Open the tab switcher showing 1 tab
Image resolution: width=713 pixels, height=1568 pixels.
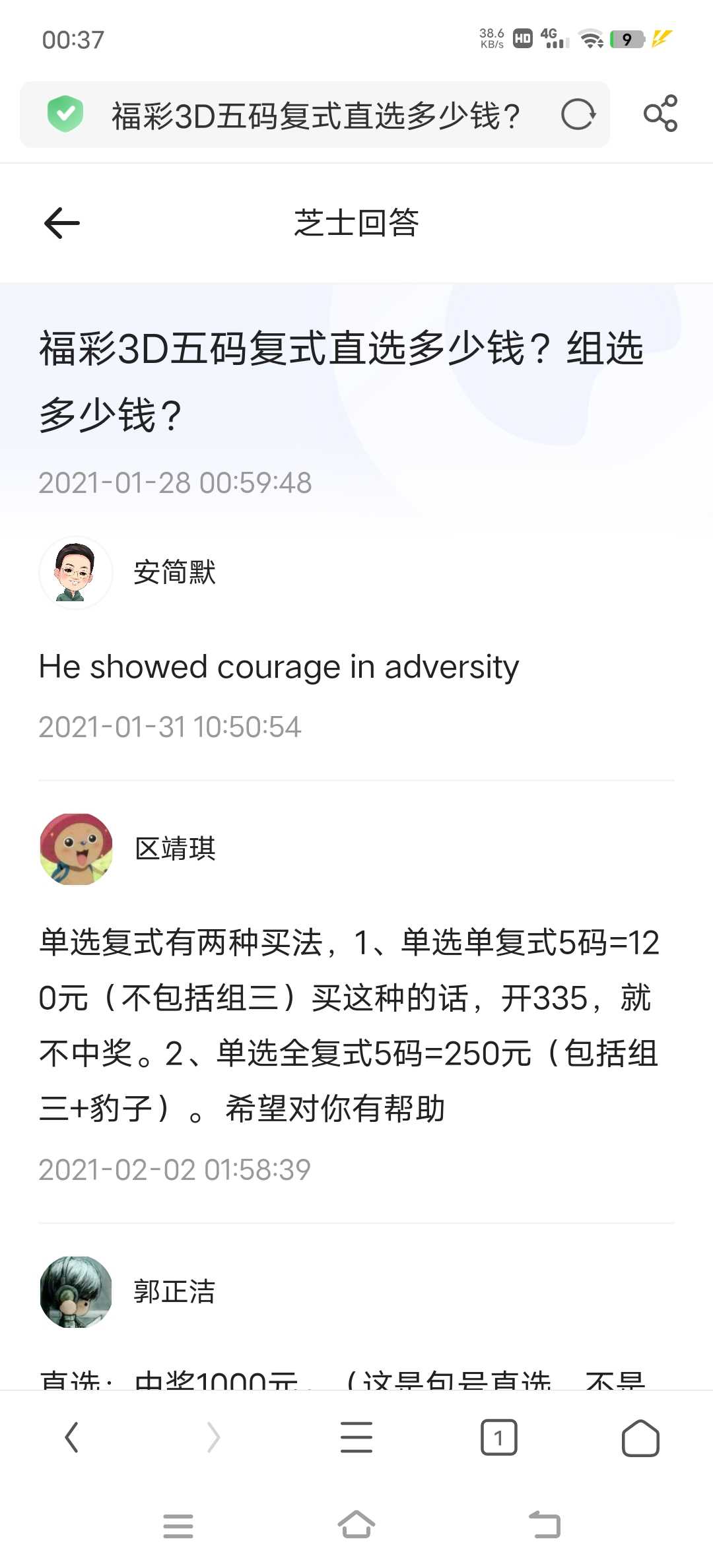[x=498, y=1437]
